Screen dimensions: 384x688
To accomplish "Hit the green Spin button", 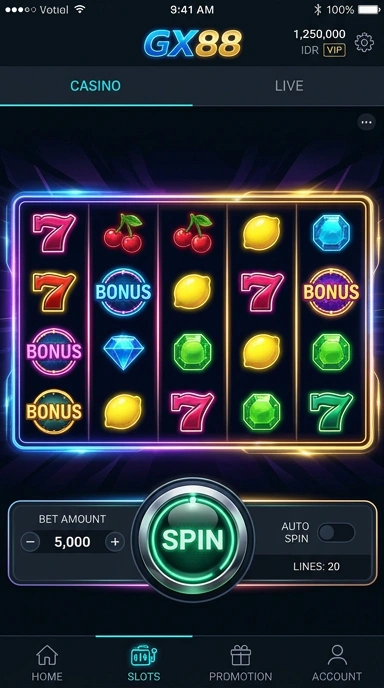I will (x=193, y=540).
